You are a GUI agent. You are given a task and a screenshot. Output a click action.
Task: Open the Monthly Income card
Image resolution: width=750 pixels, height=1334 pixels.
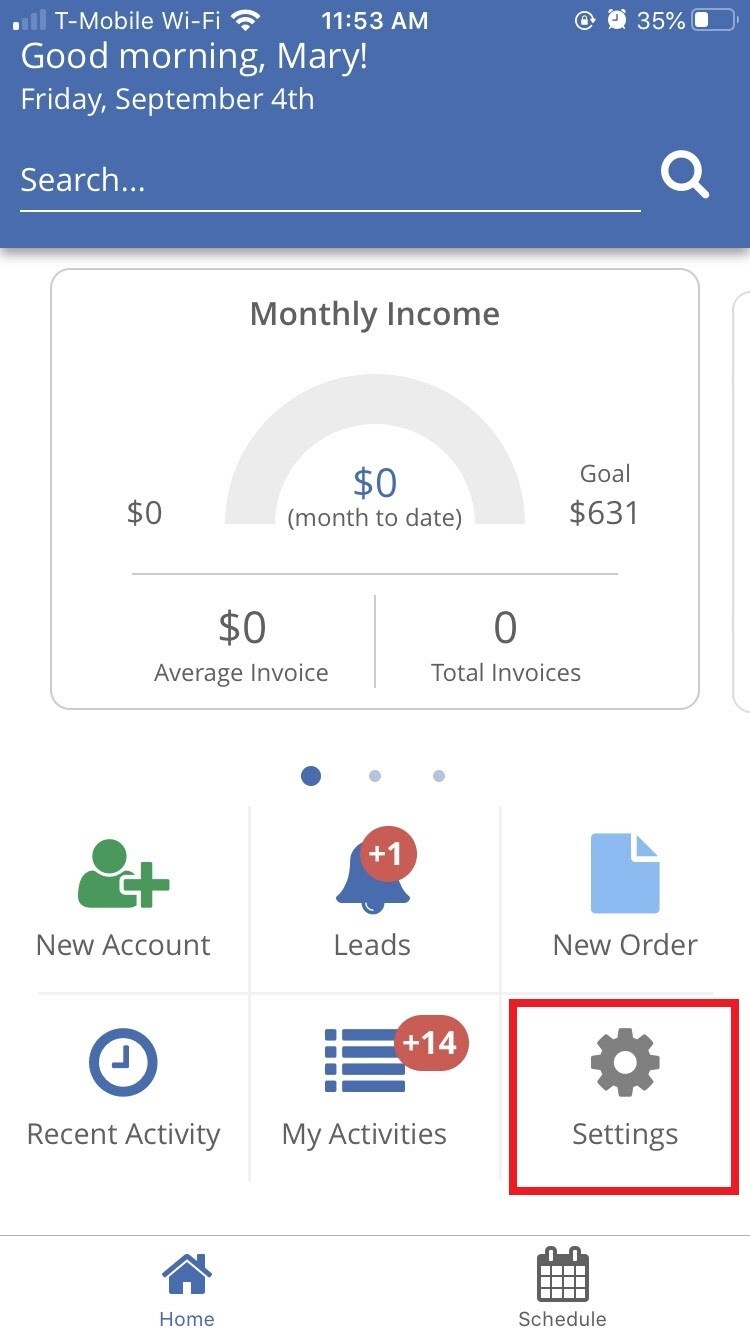coord(375,489)
